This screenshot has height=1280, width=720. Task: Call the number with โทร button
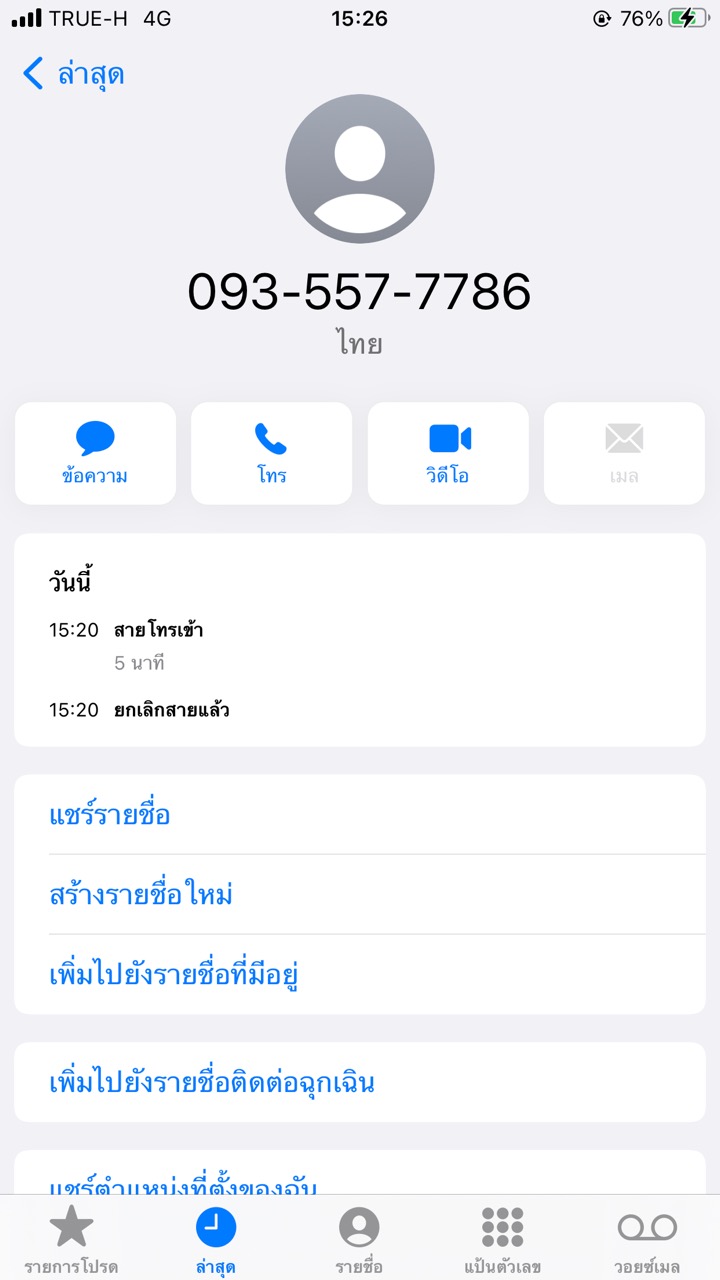pos(271,453)
